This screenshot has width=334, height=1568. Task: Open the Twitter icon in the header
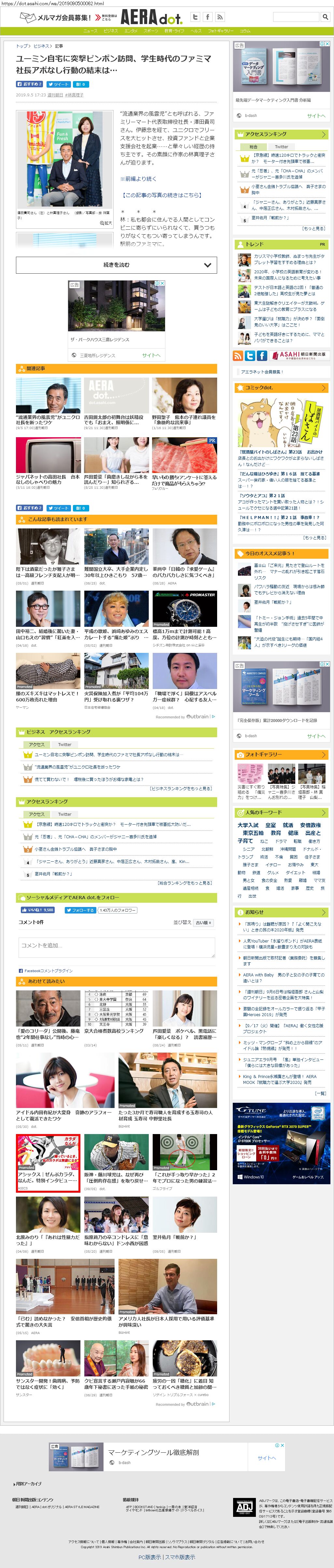click(x=195, y=17)
